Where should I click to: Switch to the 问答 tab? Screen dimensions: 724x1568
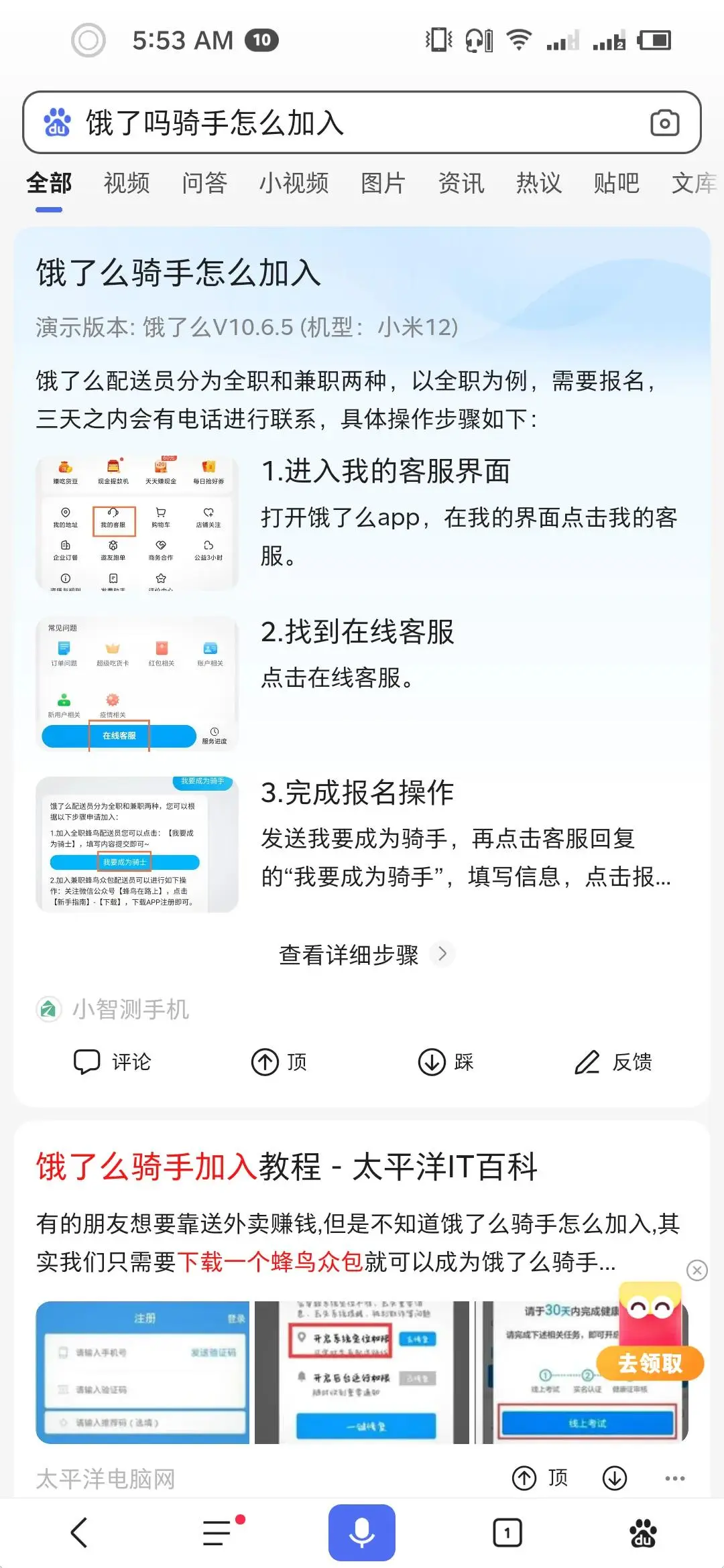[x=204, y=183]
